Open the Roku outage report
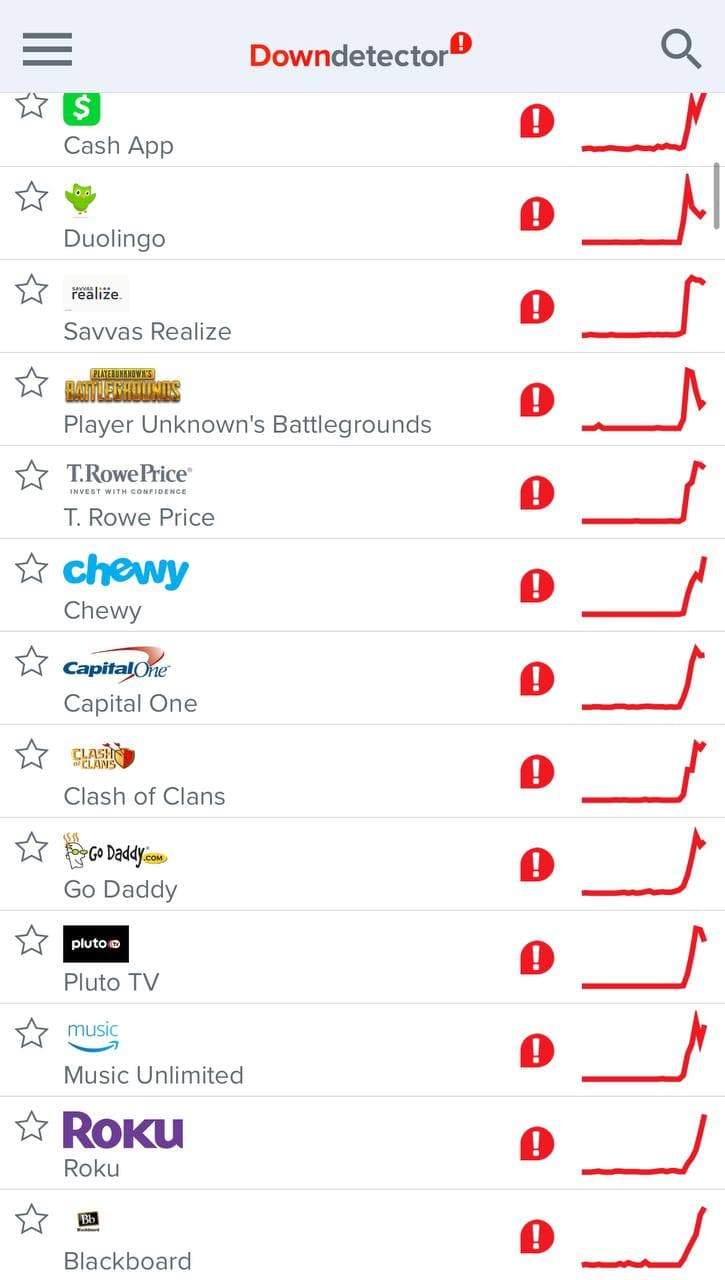This screenshot has width=725, height=1280. point(91,1168)
